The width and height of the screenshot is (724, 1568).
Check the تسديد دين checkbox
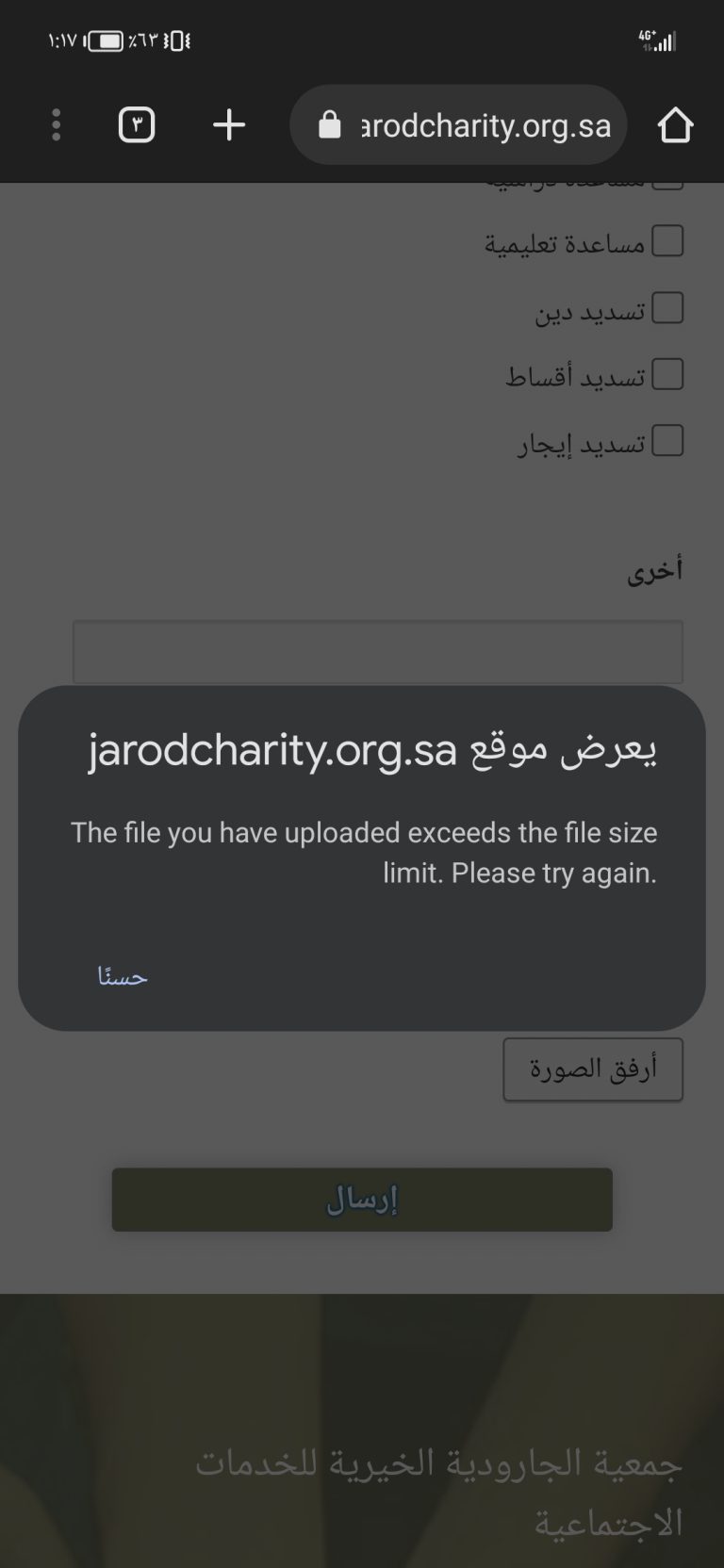click(x=667, y=307)
